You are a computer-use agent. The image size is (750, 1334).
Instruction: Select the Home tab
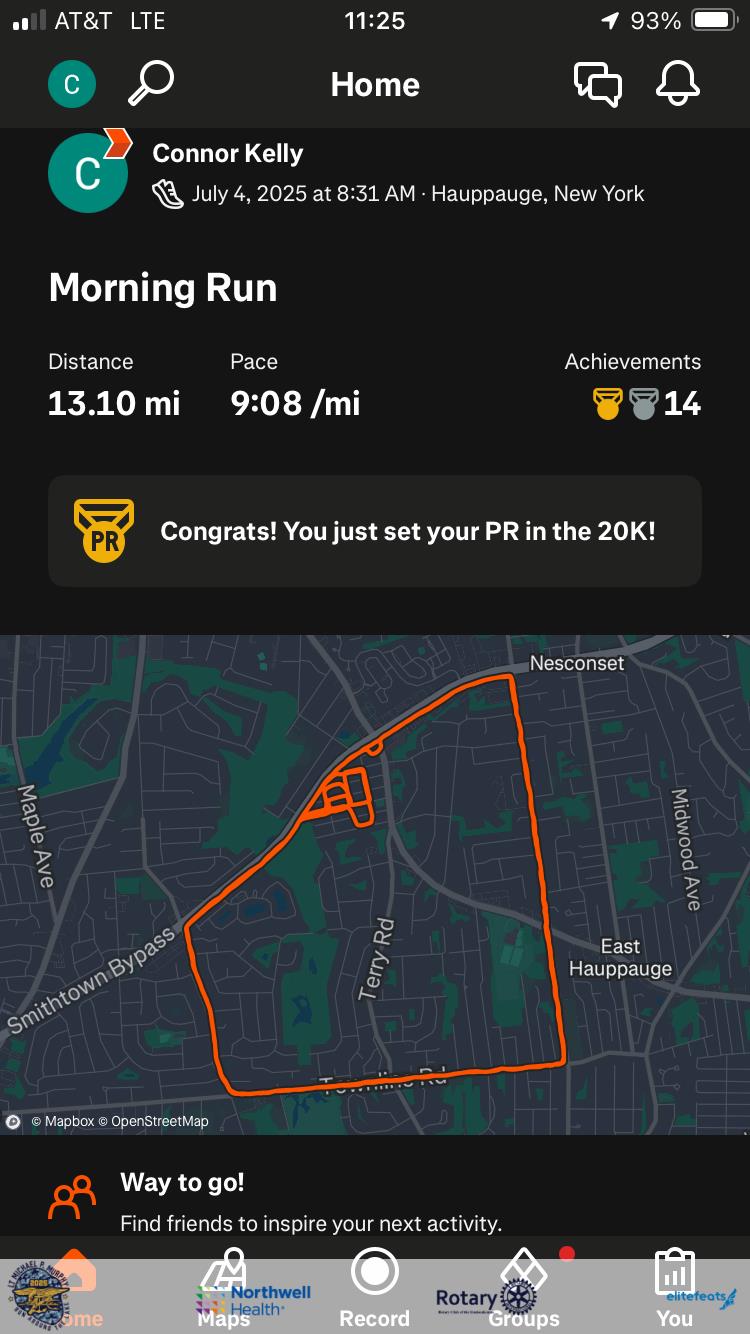coord(76,1289)
